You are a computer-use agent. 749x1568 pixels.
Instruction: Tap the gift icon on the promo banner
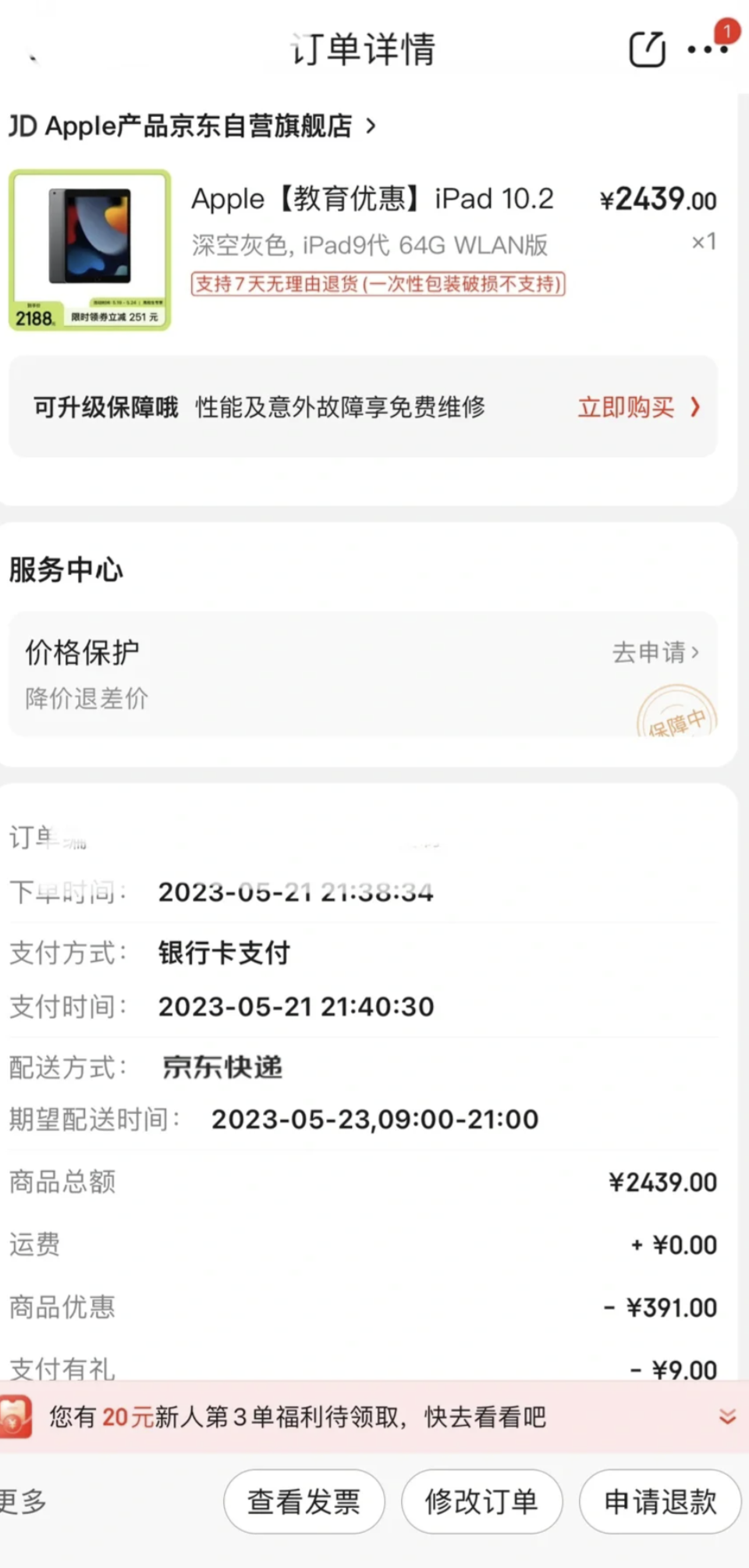point(19,1417)
